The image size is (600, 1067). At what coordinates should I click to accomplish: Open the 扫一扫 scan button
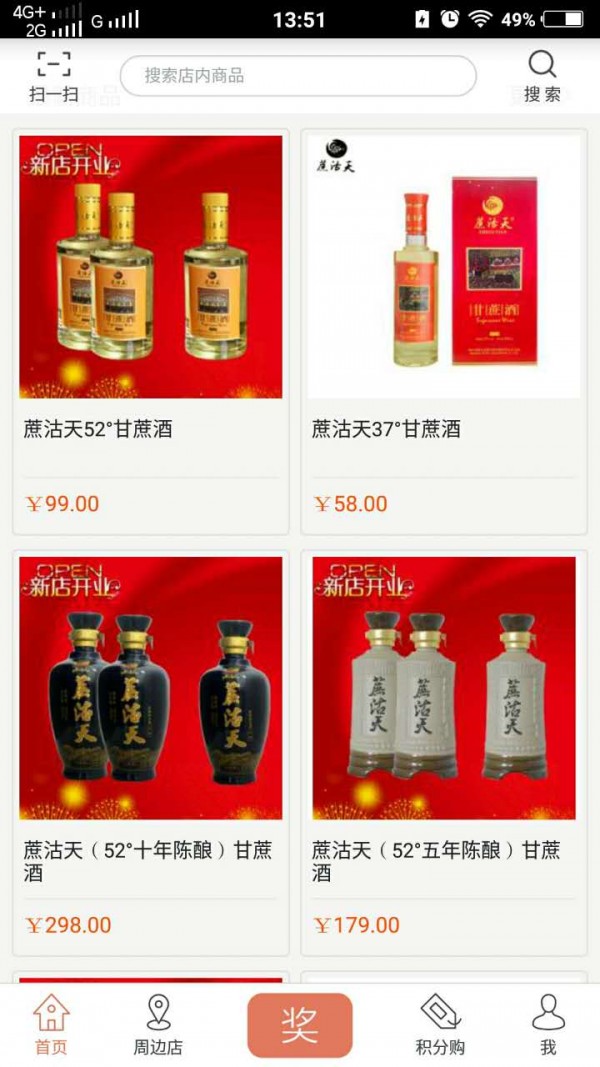[x=53, y=76]
